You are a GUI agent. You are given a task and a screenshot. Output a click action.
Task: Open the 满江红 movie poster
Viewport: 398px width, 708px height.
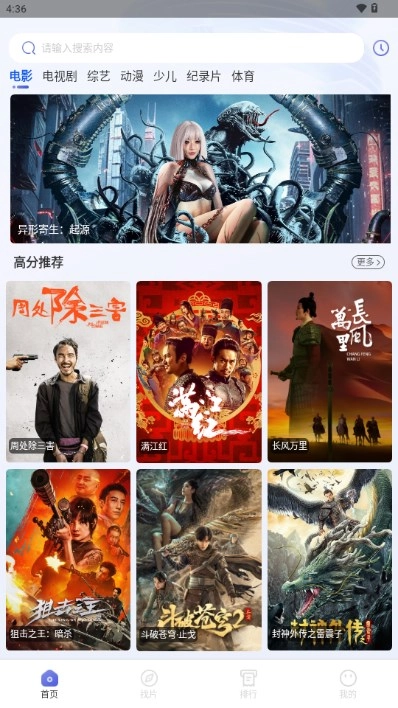click(199, 372)
